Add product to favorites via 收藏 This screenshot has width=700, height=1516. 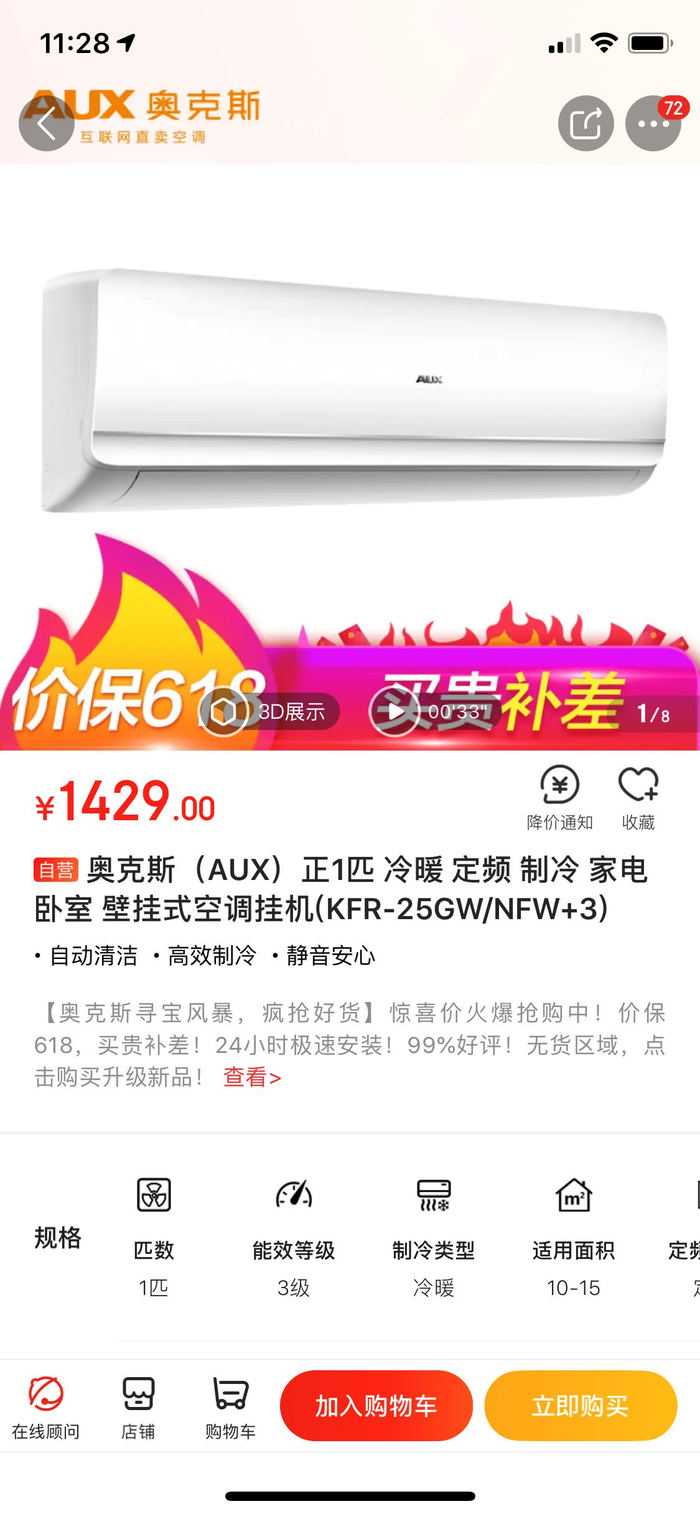coord(638,799)
